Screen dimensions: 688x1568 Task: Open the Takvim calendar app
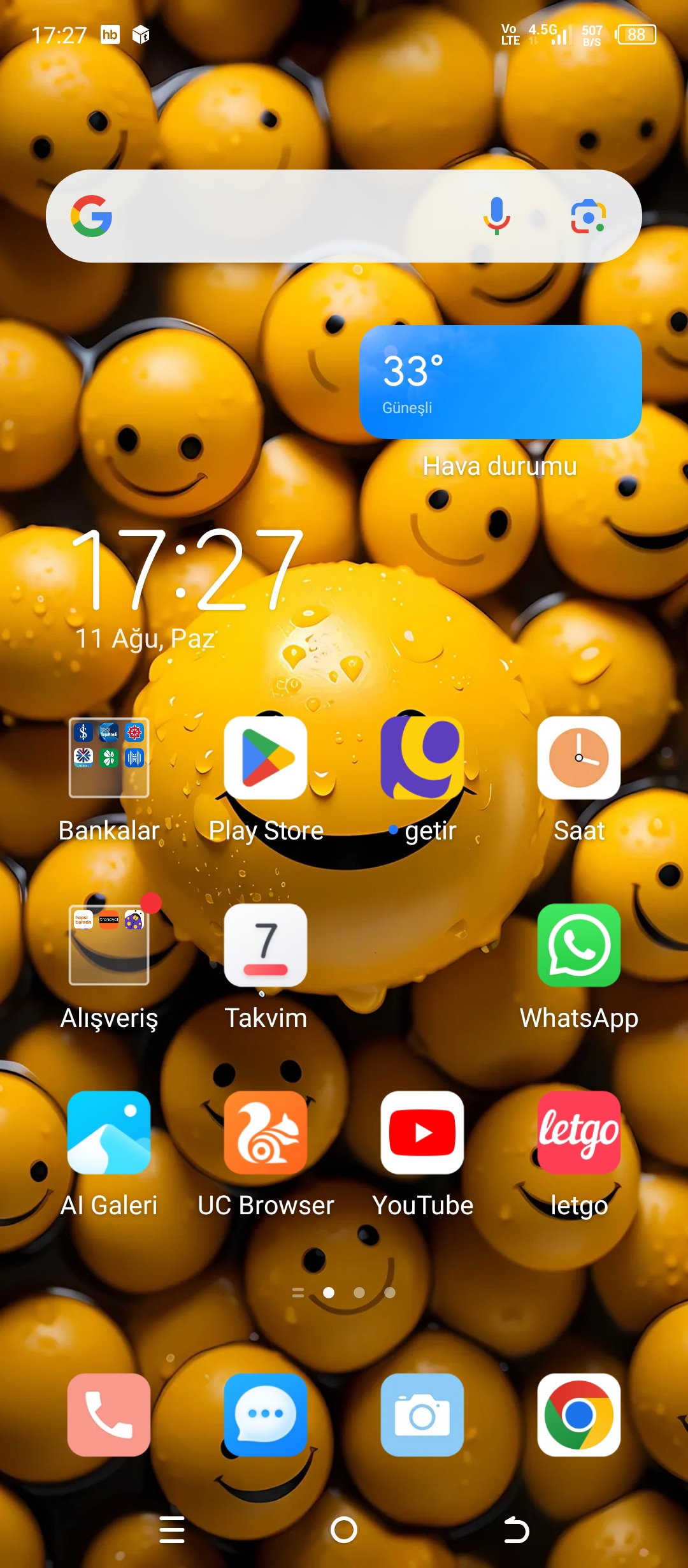266,945
